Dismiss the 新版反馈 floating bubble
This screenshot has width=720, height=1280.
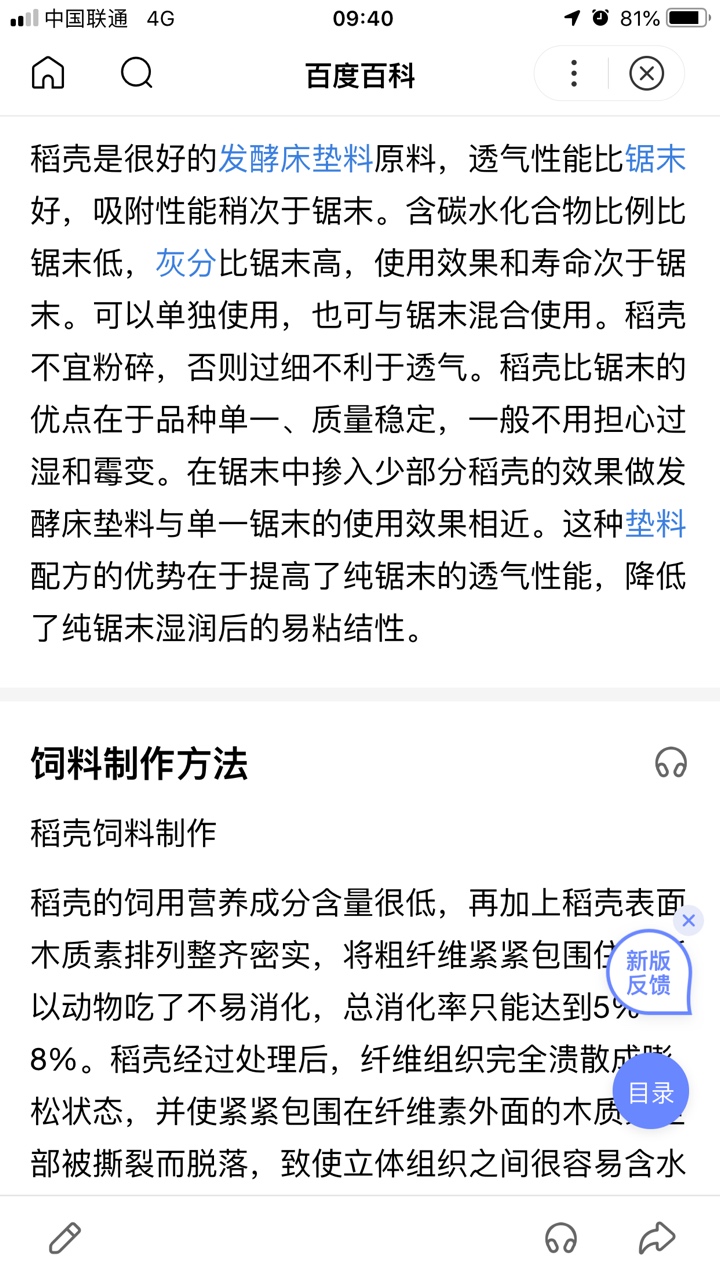688,920
